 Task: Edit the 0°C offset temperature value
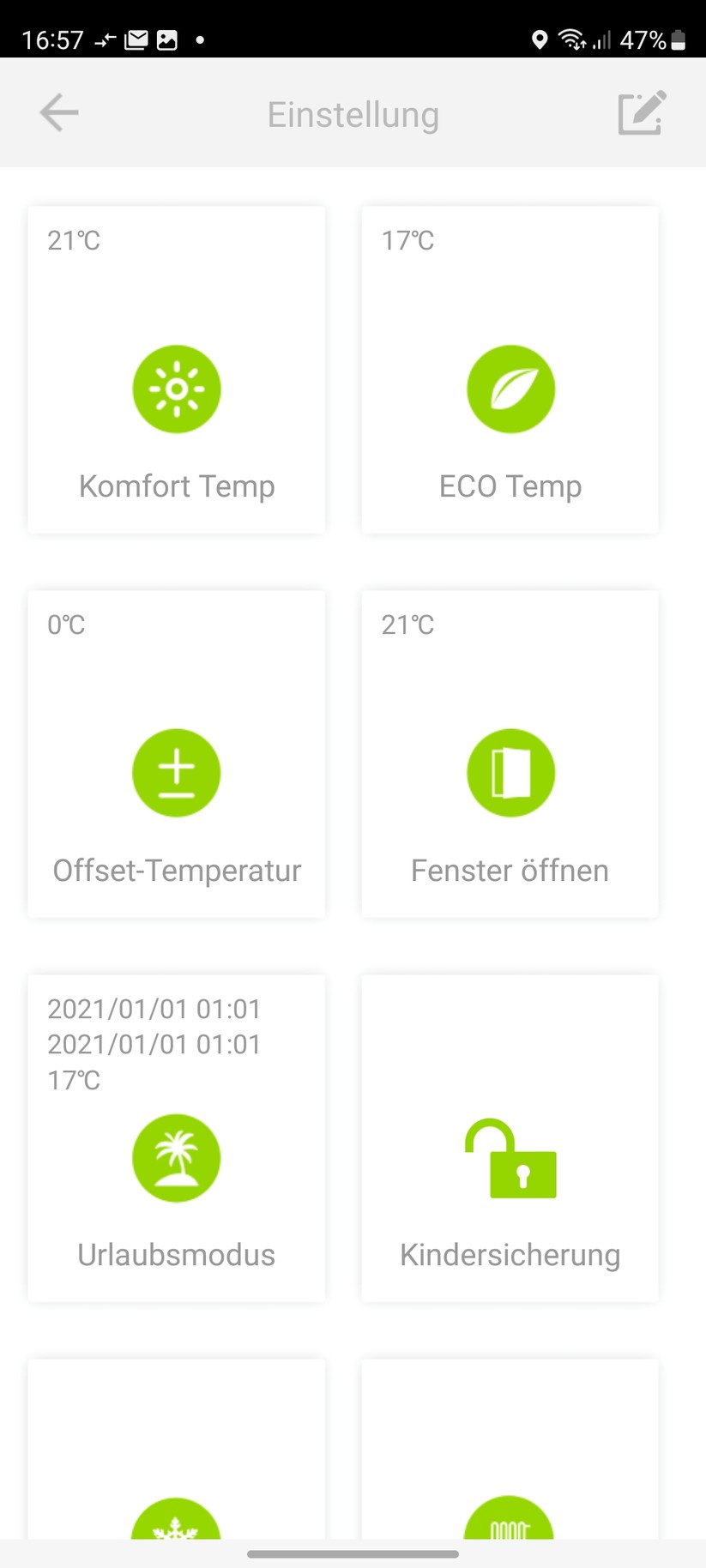tap(66, 625)
